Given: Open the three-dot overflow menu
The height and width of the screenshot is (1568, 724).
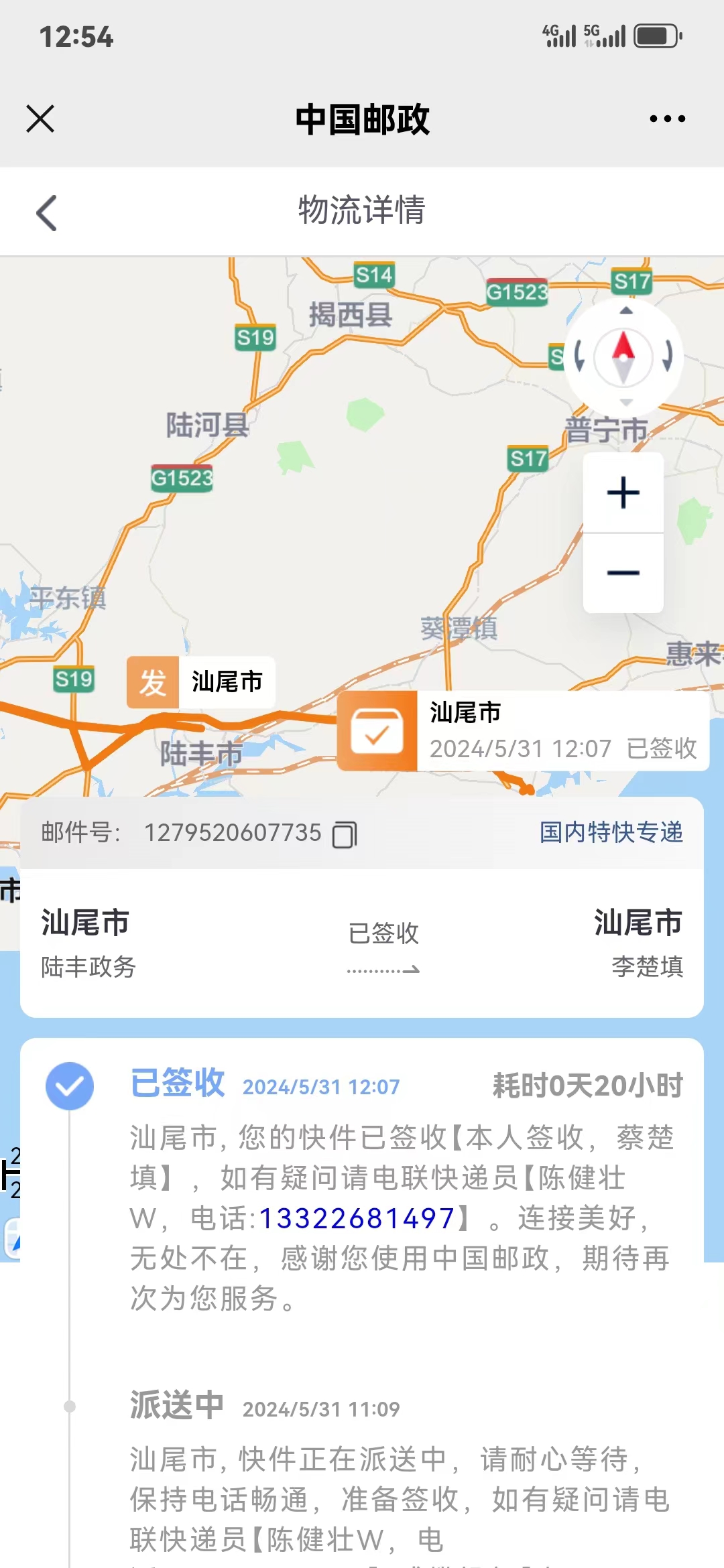Looking at the screenshot, I should [x=667, y=119].
